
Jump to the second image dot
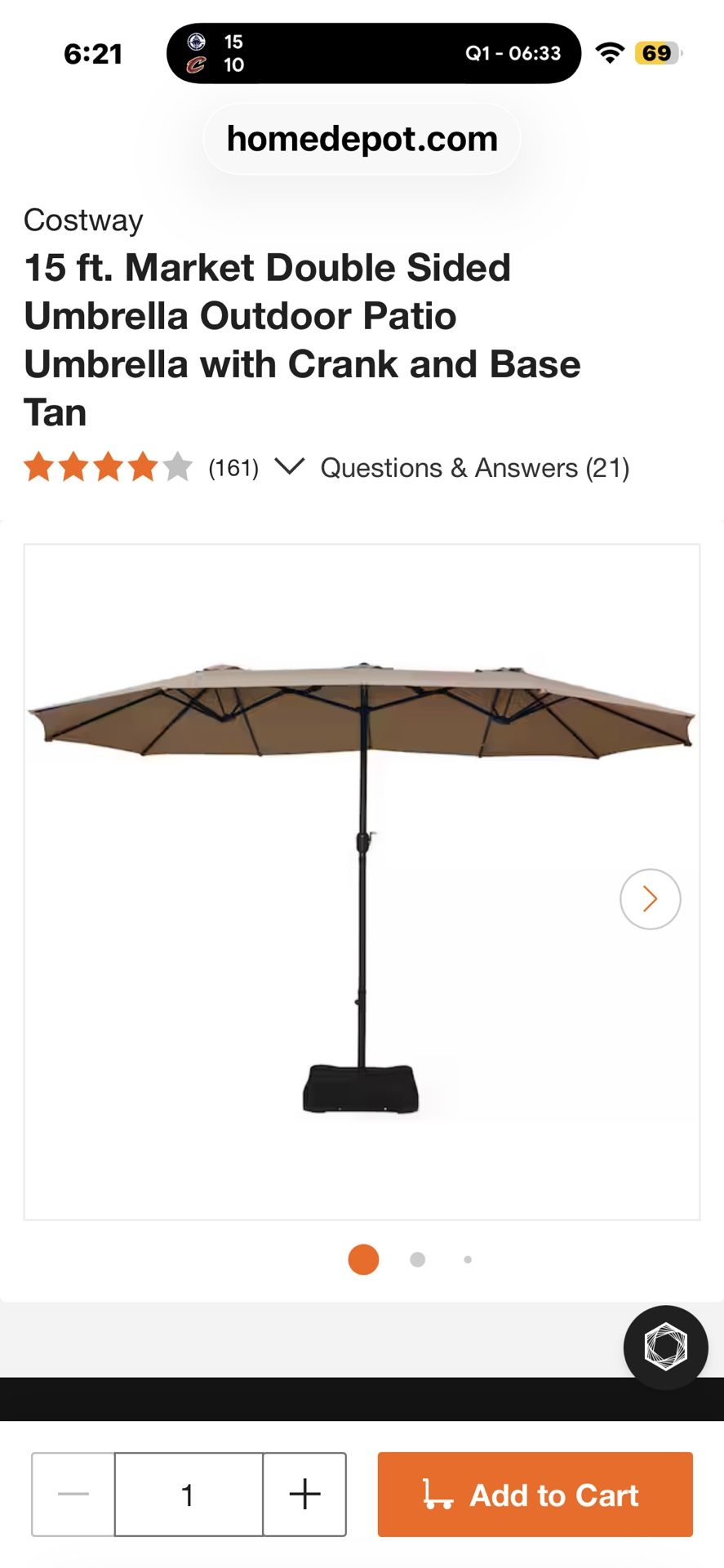pos(417,1259)
